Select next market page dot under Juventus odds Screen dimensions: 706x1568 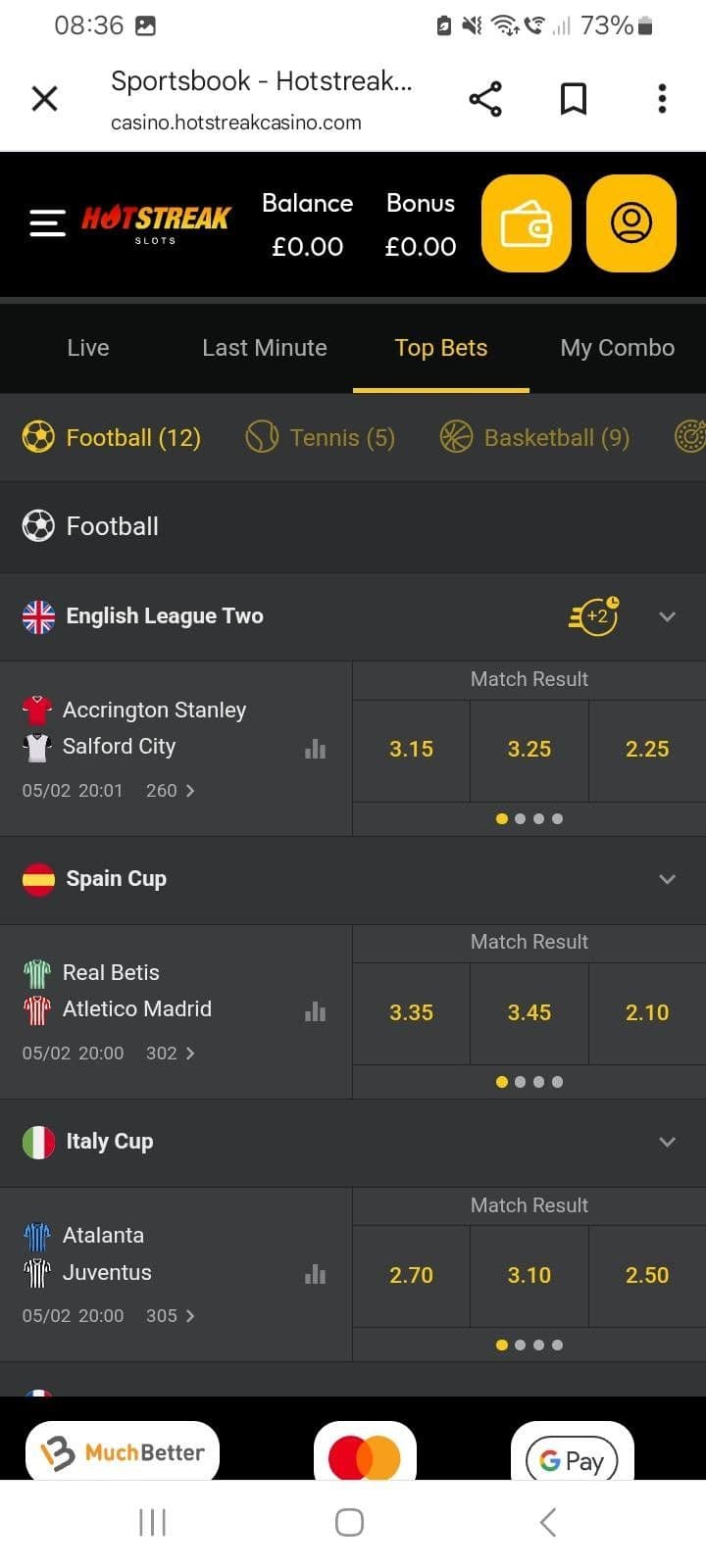click(x=521, y=1345)
